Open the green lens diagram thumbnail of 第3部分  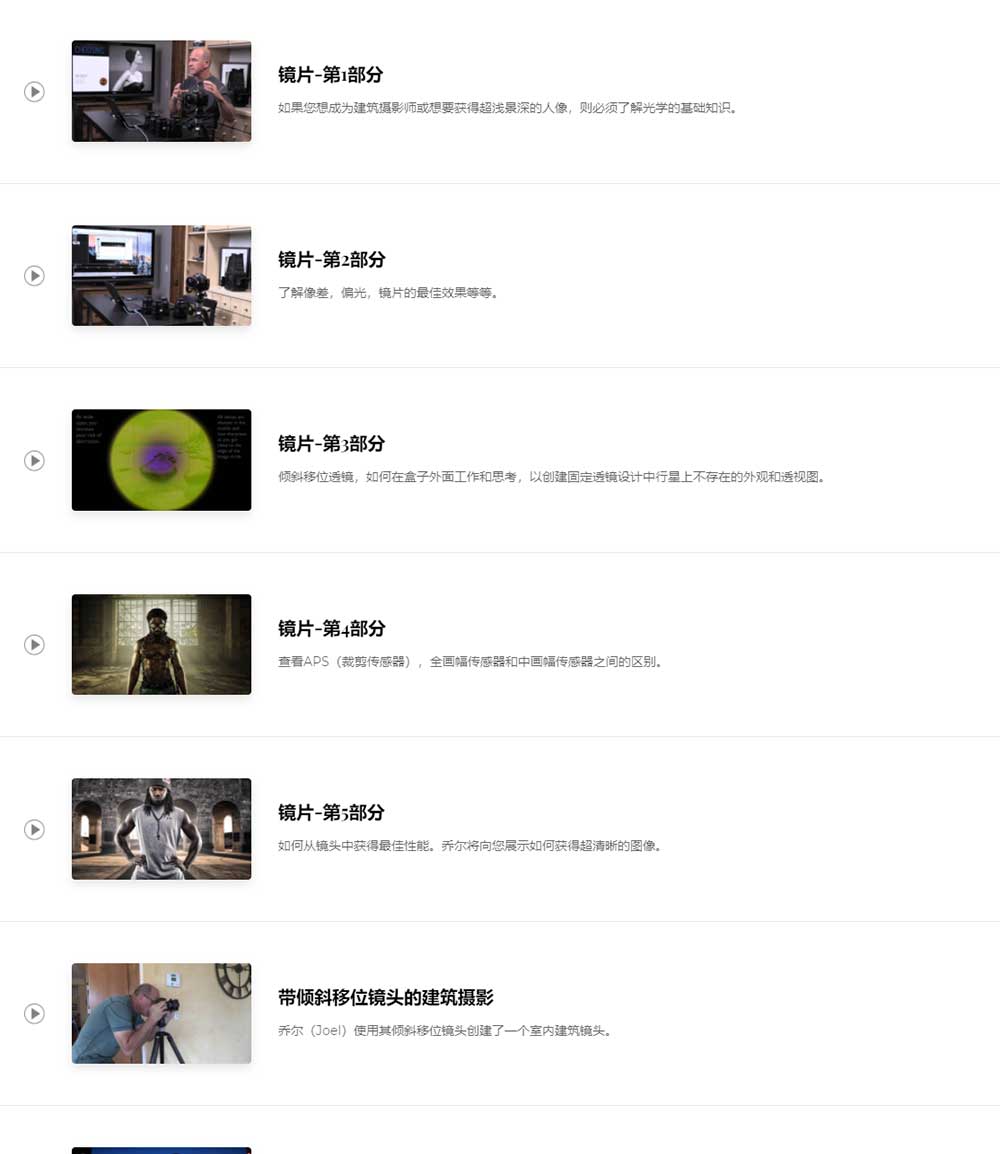[x=161, y=460]
